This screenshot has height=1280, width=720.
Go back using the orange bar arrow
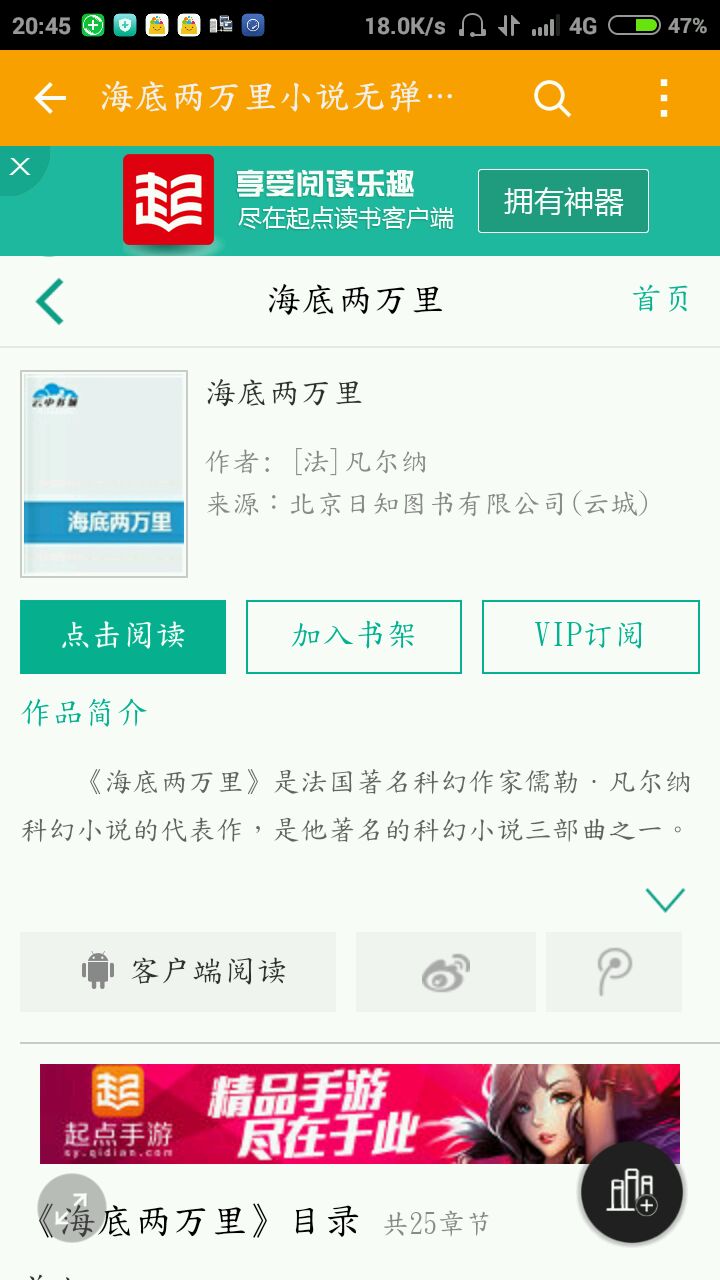(50, 98)
